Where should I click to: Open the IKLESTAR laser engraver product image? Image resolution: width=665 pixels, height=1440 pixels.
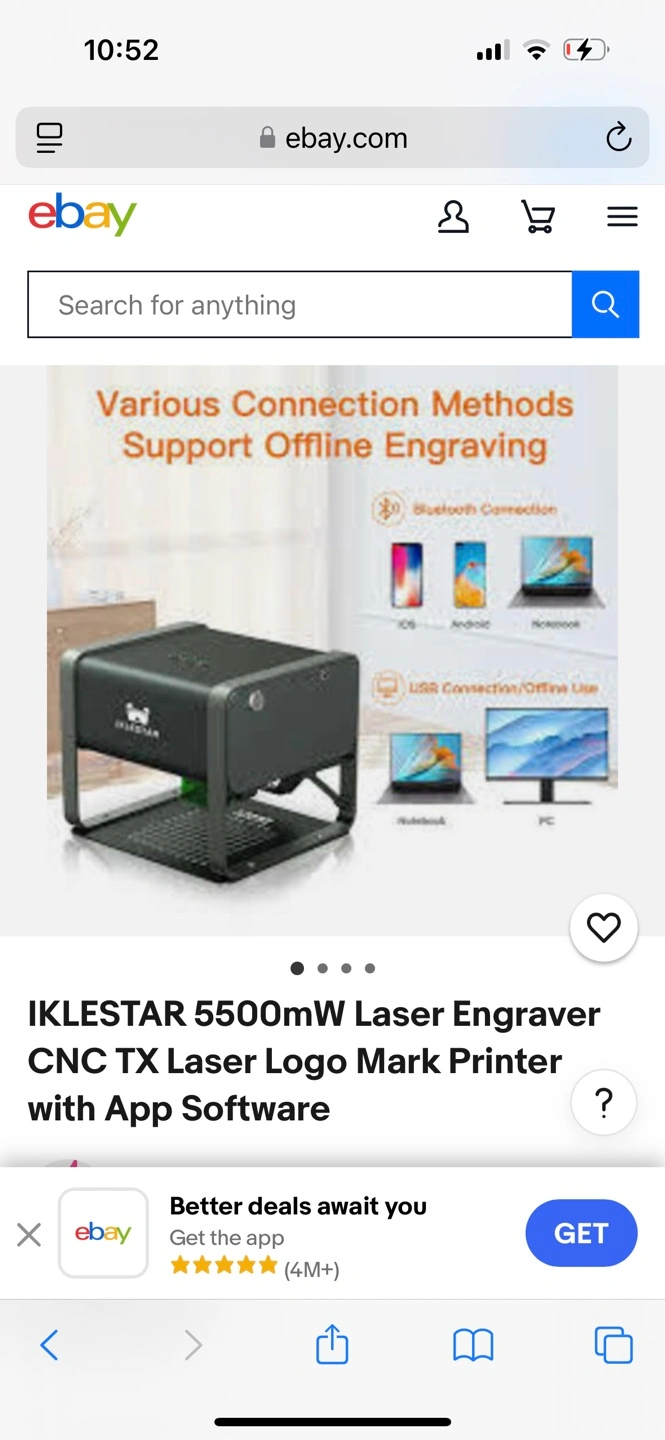[332, 650]
